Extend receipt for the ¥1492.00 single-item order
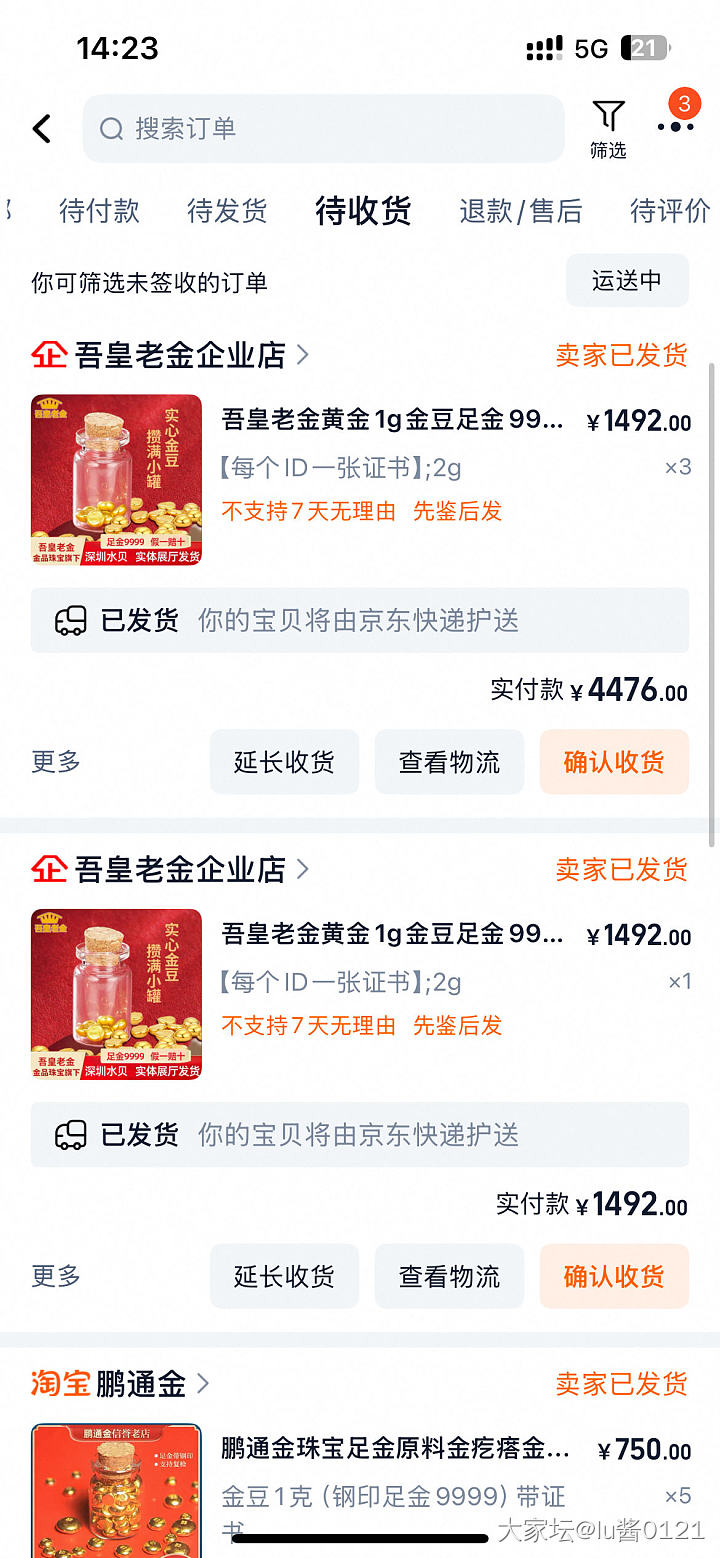Screen dimensions: 720x1558 pos(284,1276)
